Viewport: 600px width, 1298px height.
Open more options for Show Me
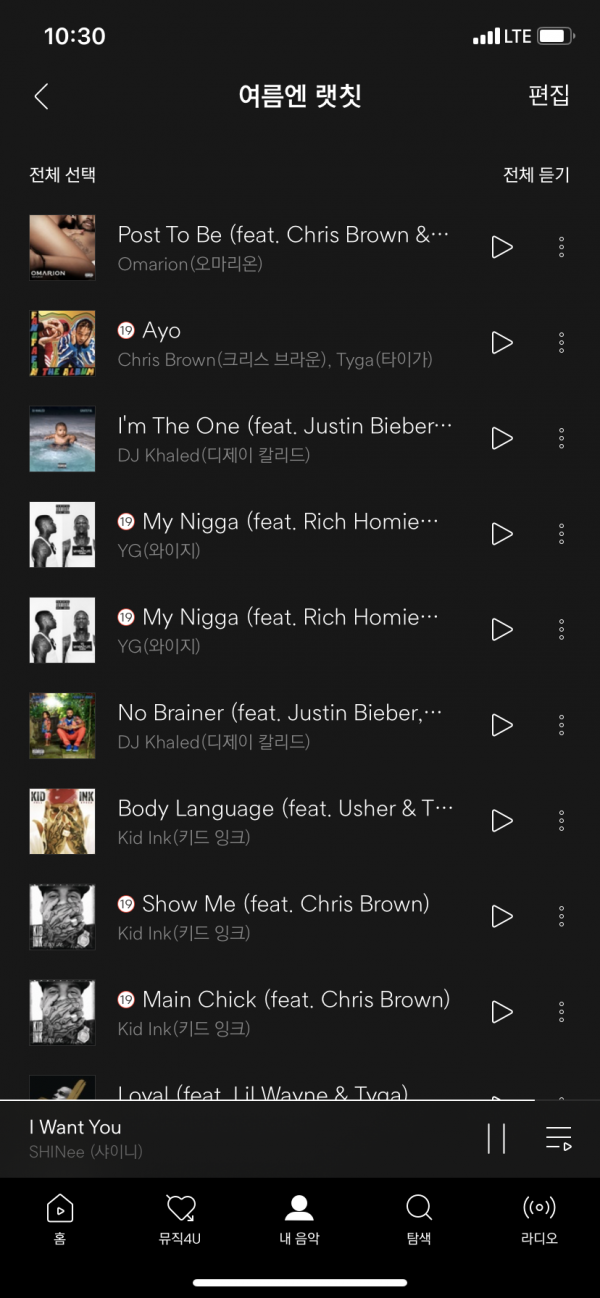[x=561, y=916]
